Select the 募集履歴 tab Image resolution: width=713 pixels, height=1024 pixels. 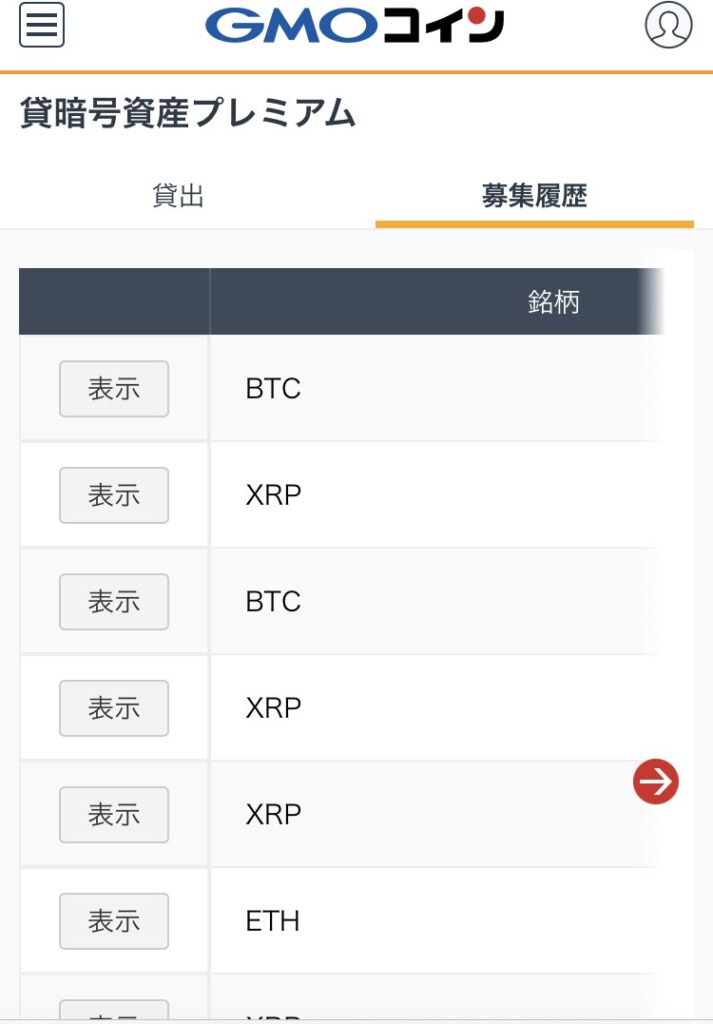[534, 196]
